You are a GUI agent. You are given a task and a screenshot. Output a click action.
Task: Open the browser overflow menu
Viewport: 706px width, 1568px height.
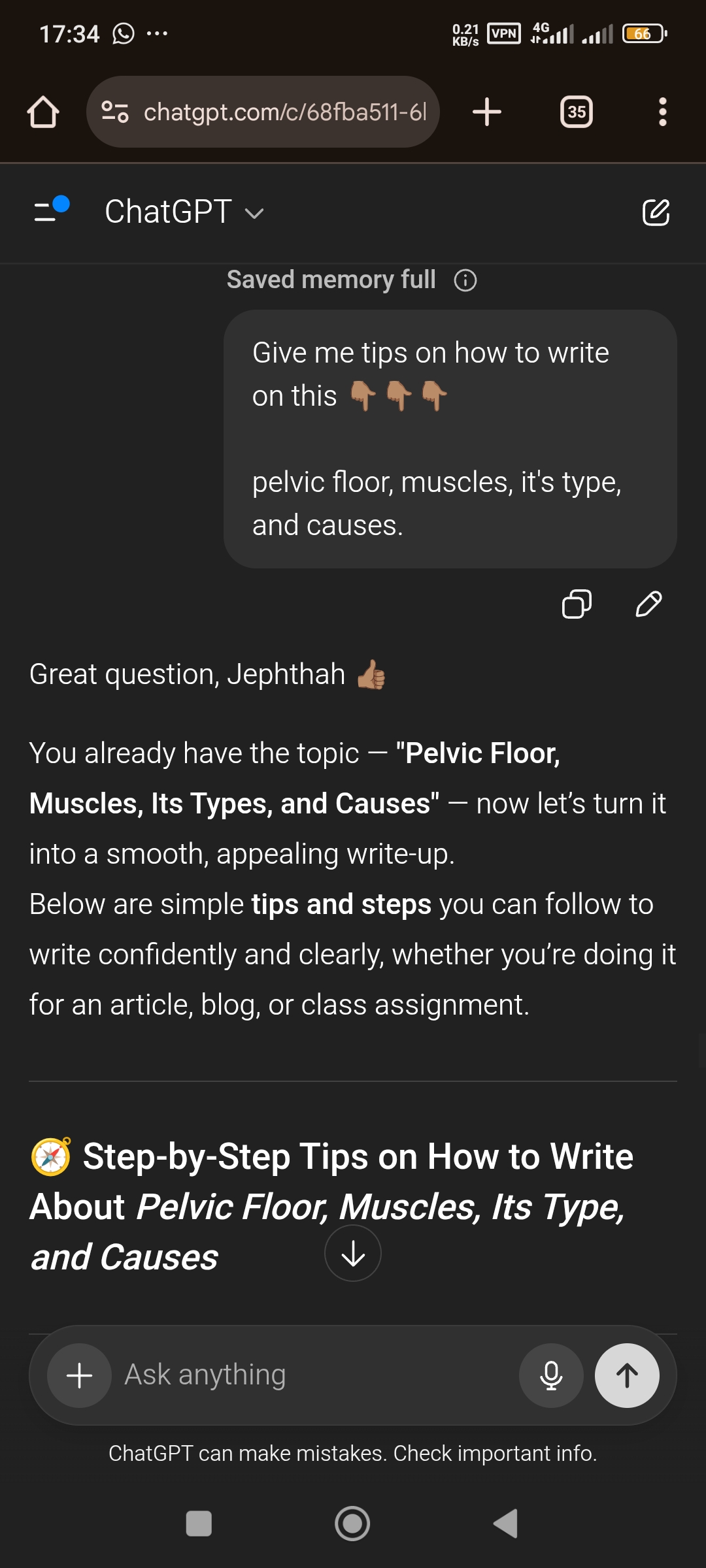tap(662, 112)
